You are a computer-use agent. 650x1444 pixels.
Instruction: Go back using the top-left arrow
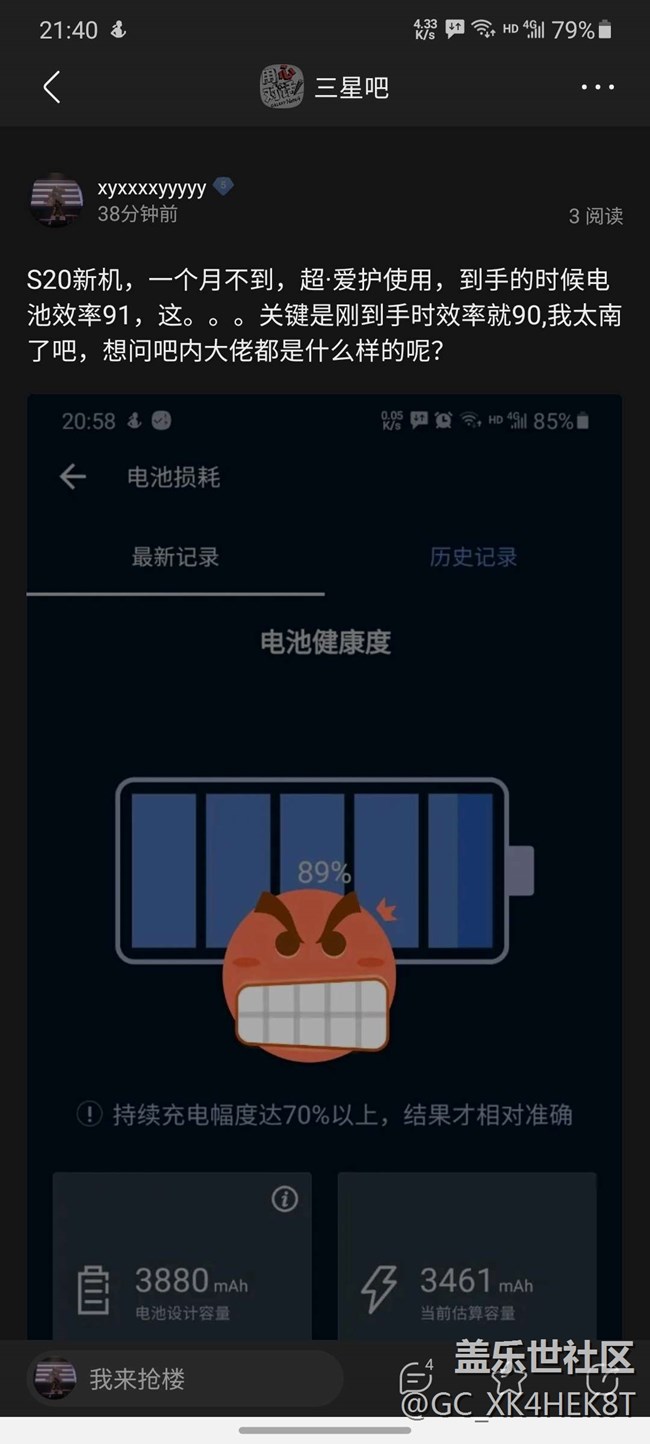(x=52, y=87)
